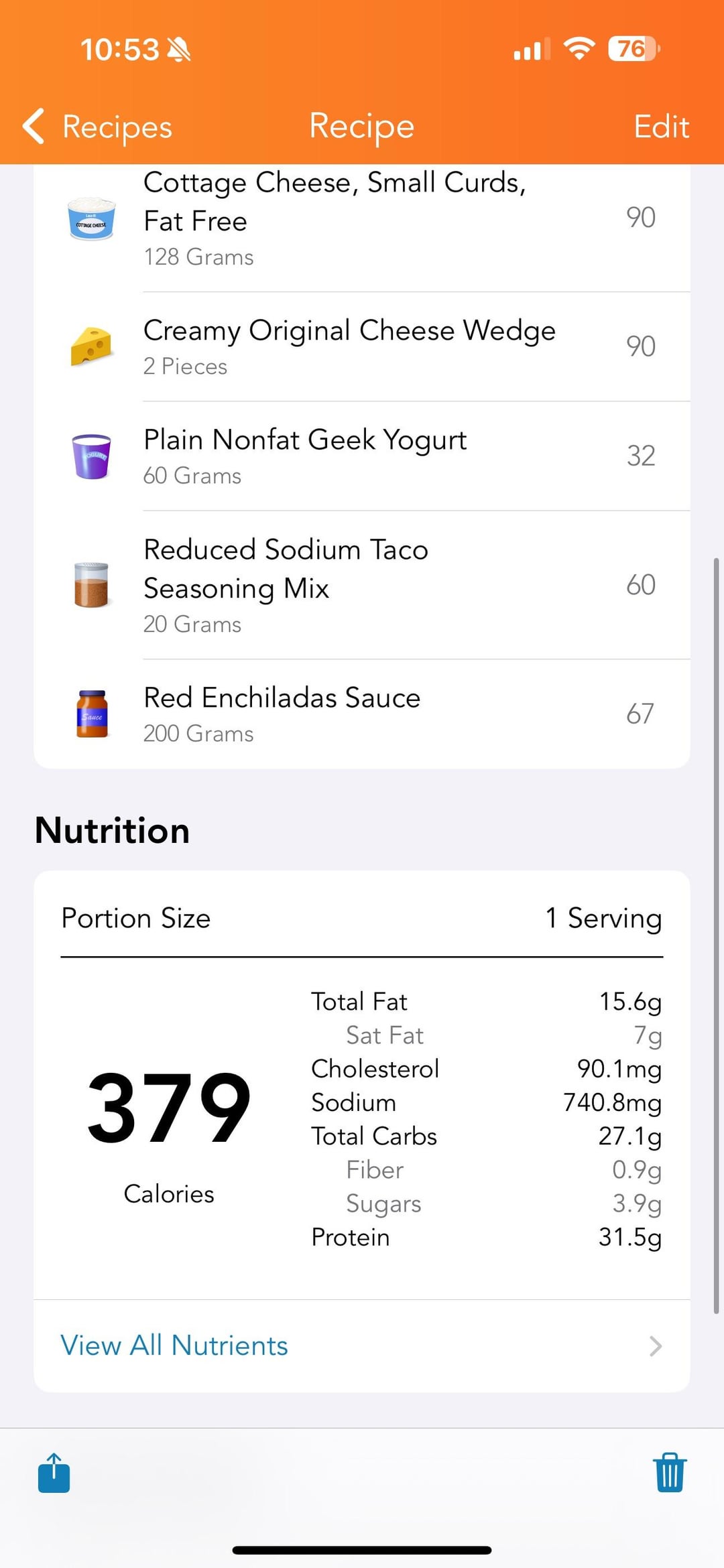
Task: Tap Edit to modify this recipe
Action: 661,127
